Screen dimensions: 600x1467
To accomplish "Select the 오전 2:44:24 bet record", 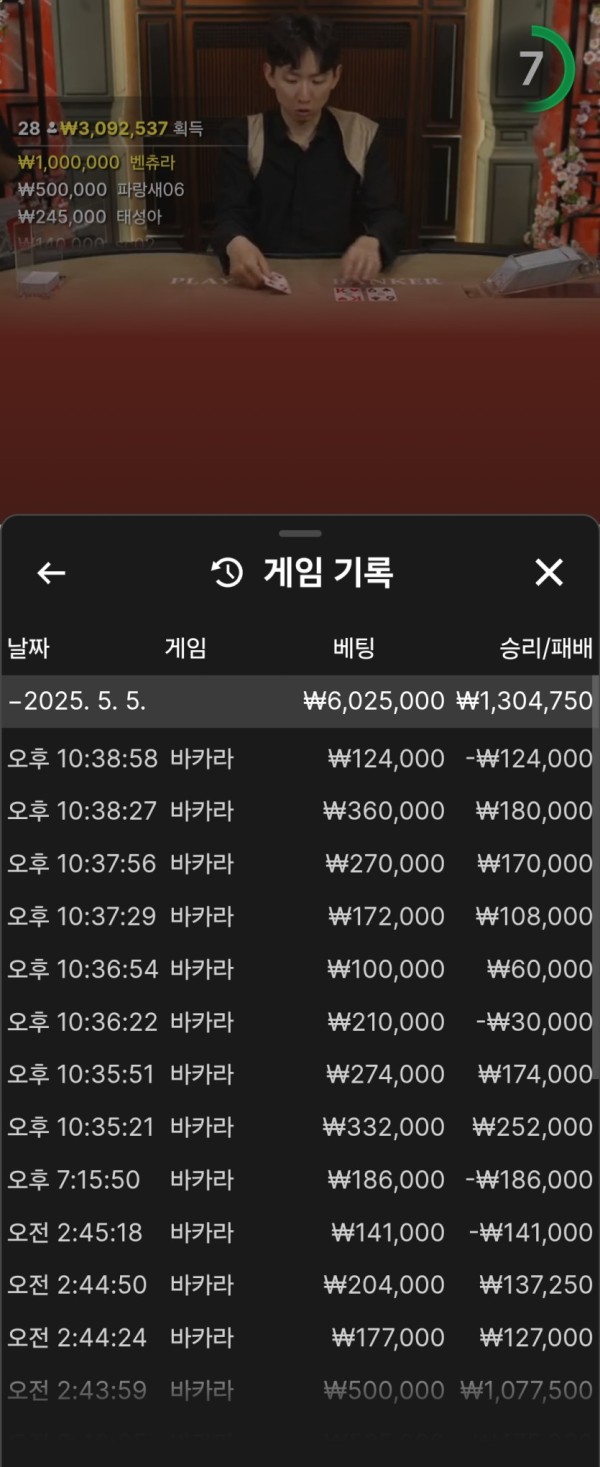I will 299,1337.
